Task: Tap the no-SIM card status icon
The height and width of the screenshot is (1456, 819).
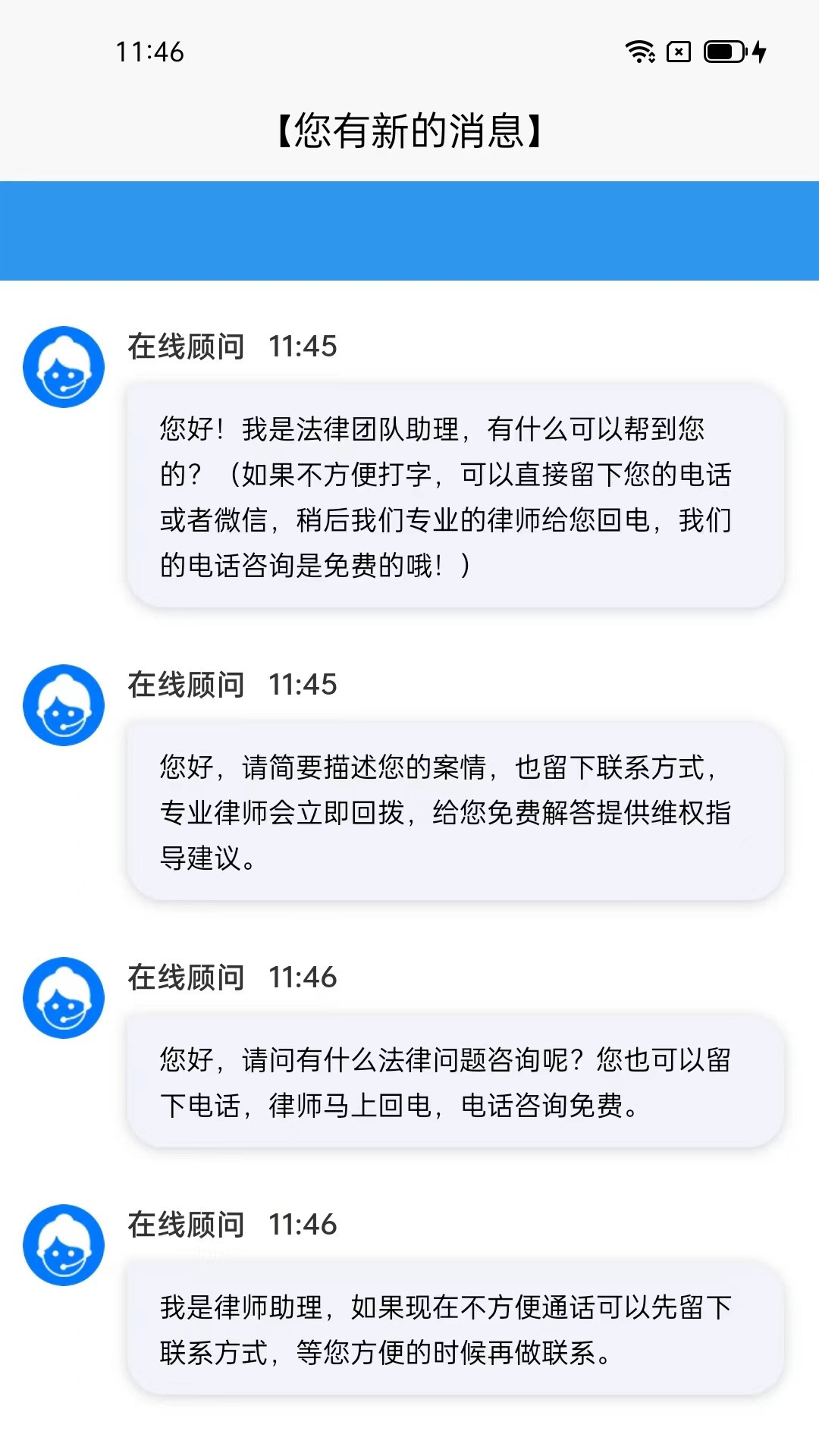Action: pos(677,52)
